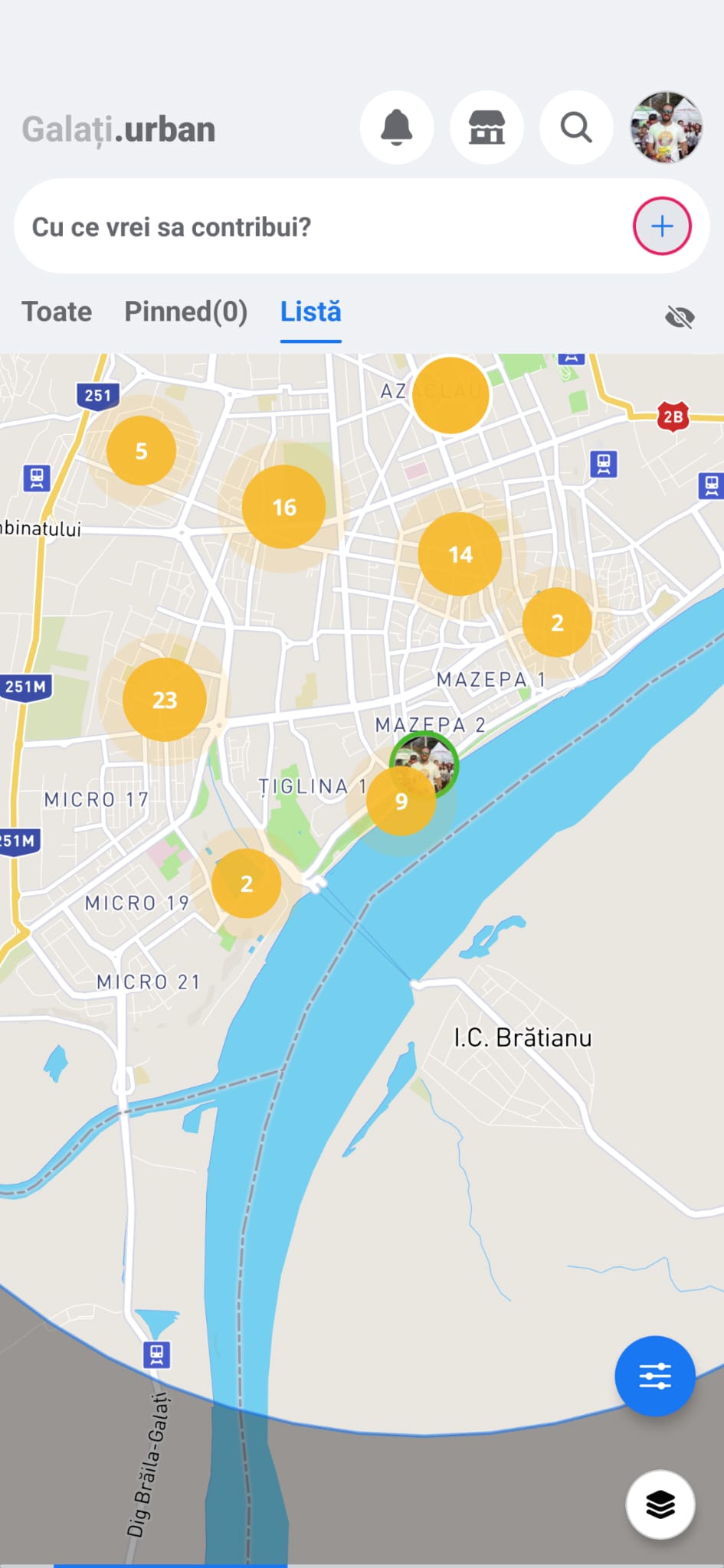Expand the cluster with 16 reports
This screenshot has width=724, height=1568.
tap(283, 507)
